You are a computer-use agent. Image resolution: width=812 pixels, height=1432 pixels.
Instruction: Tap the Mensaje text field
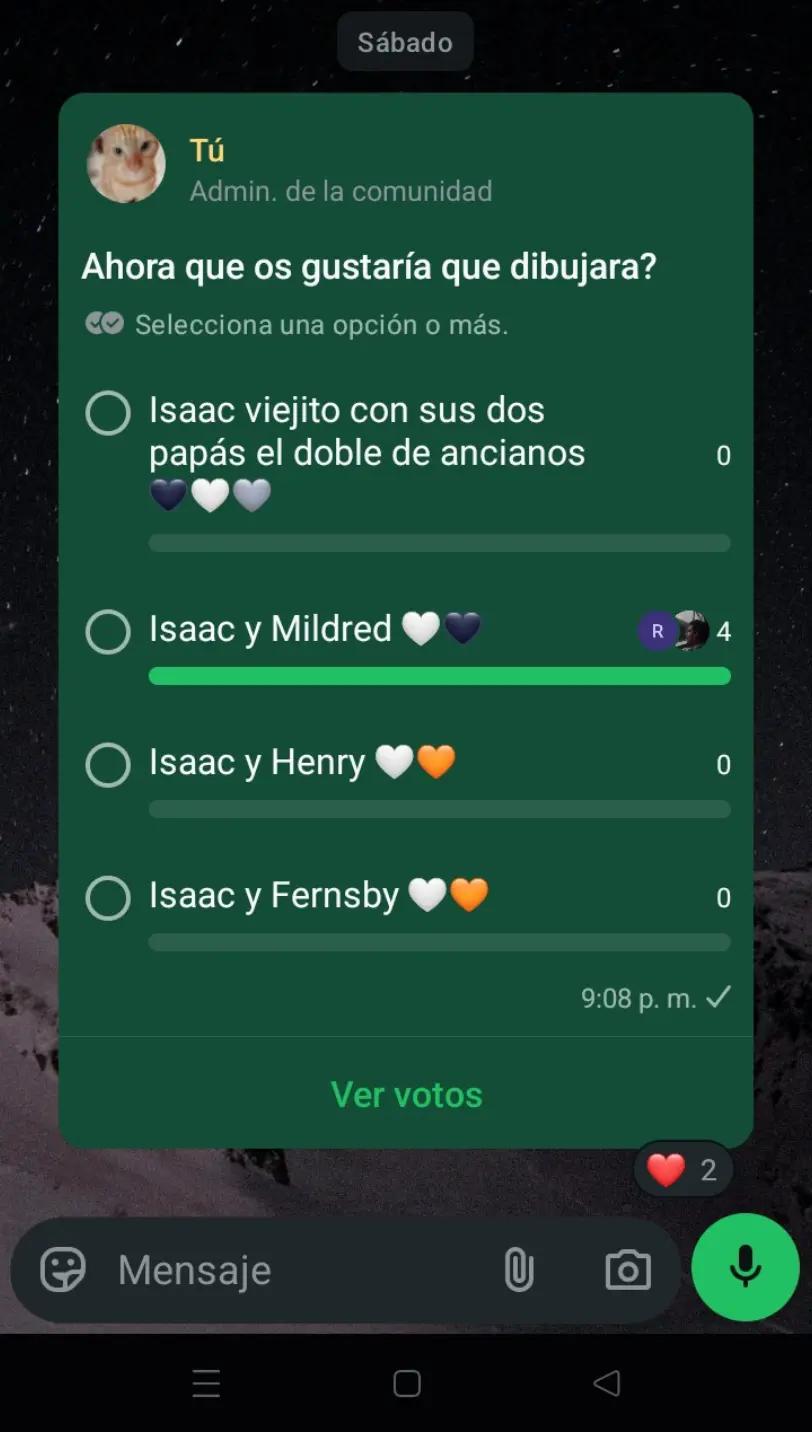pyautogui.click(x=300, y=1270)
